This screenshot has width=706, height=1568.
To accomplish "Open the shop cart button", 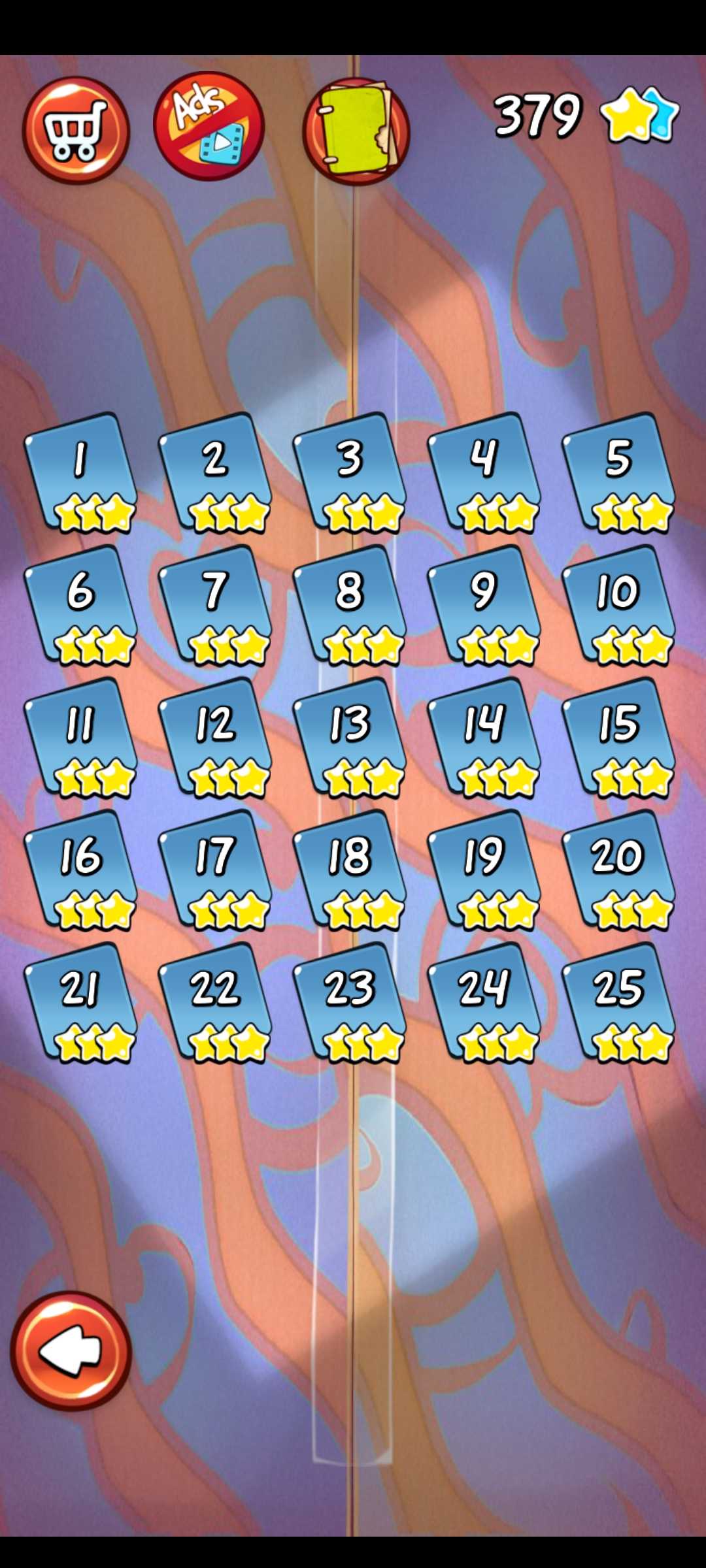I will pyautogui.click(x=76, y=131).
